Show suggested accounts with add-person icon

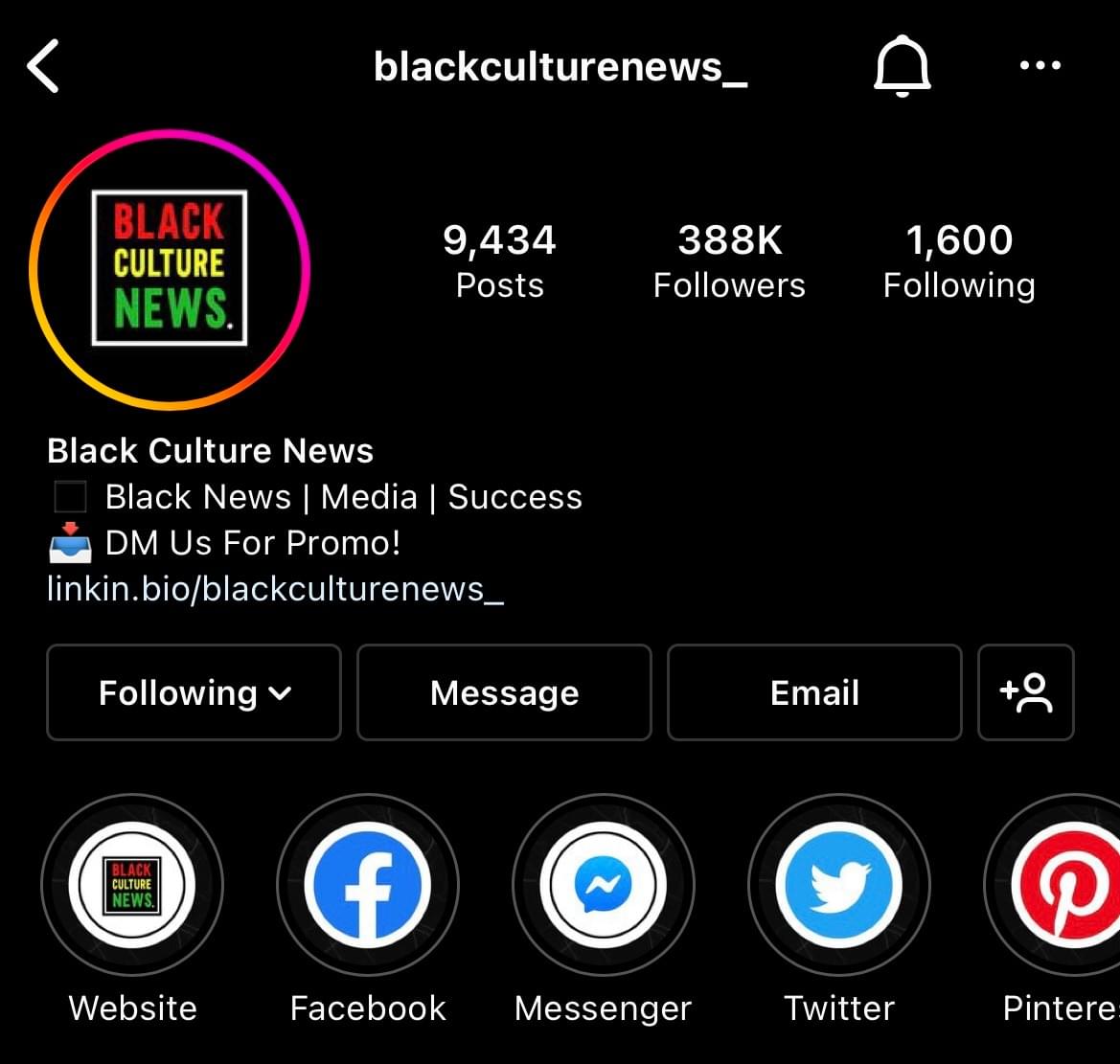1025,692
